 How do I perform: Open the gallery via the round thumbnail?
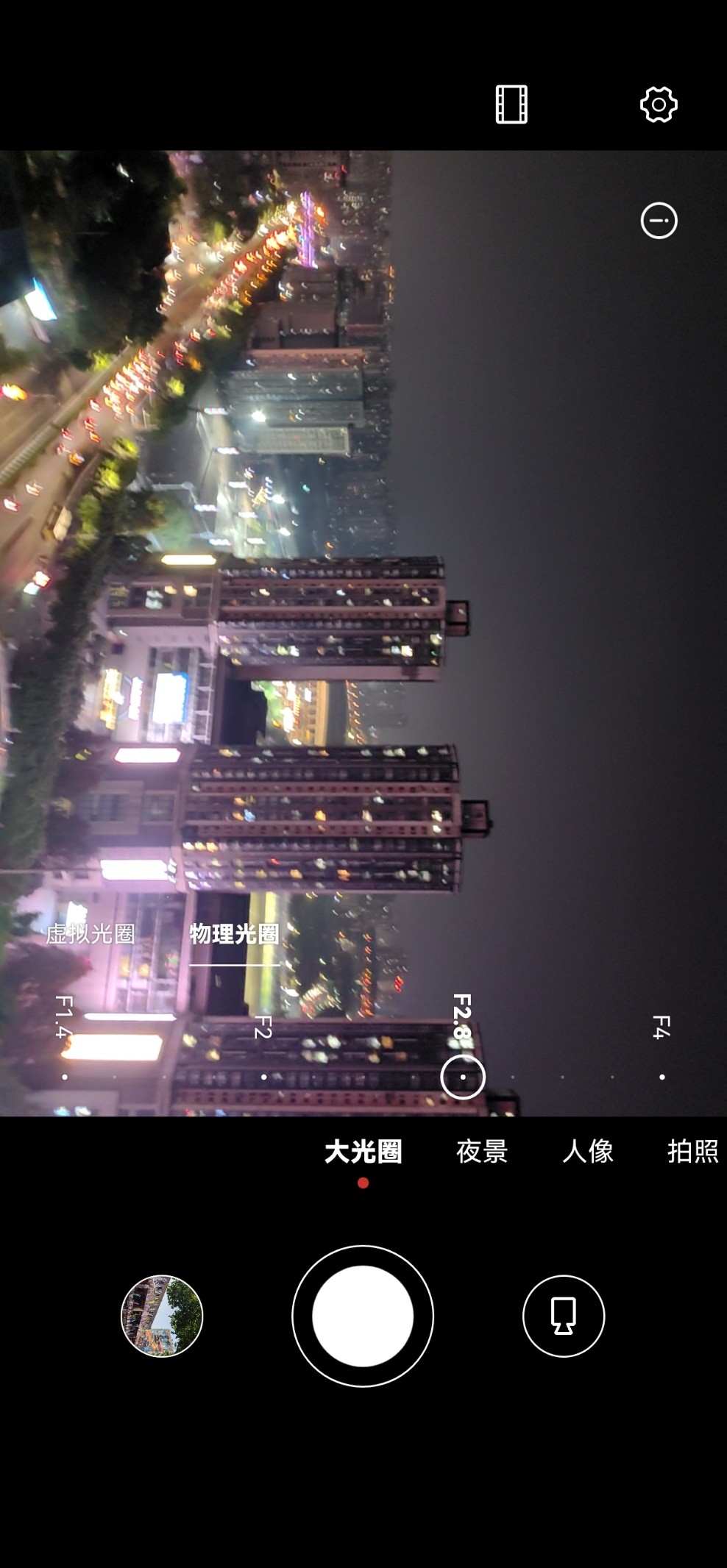[x=163, y=1317]
